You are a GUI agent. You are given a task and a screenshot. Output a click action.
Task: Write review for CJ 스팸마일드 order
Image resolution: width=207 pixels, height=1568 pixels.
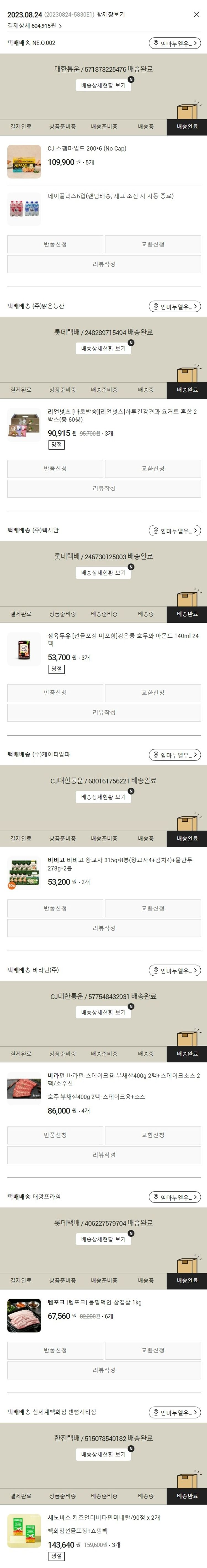(104, 264)
